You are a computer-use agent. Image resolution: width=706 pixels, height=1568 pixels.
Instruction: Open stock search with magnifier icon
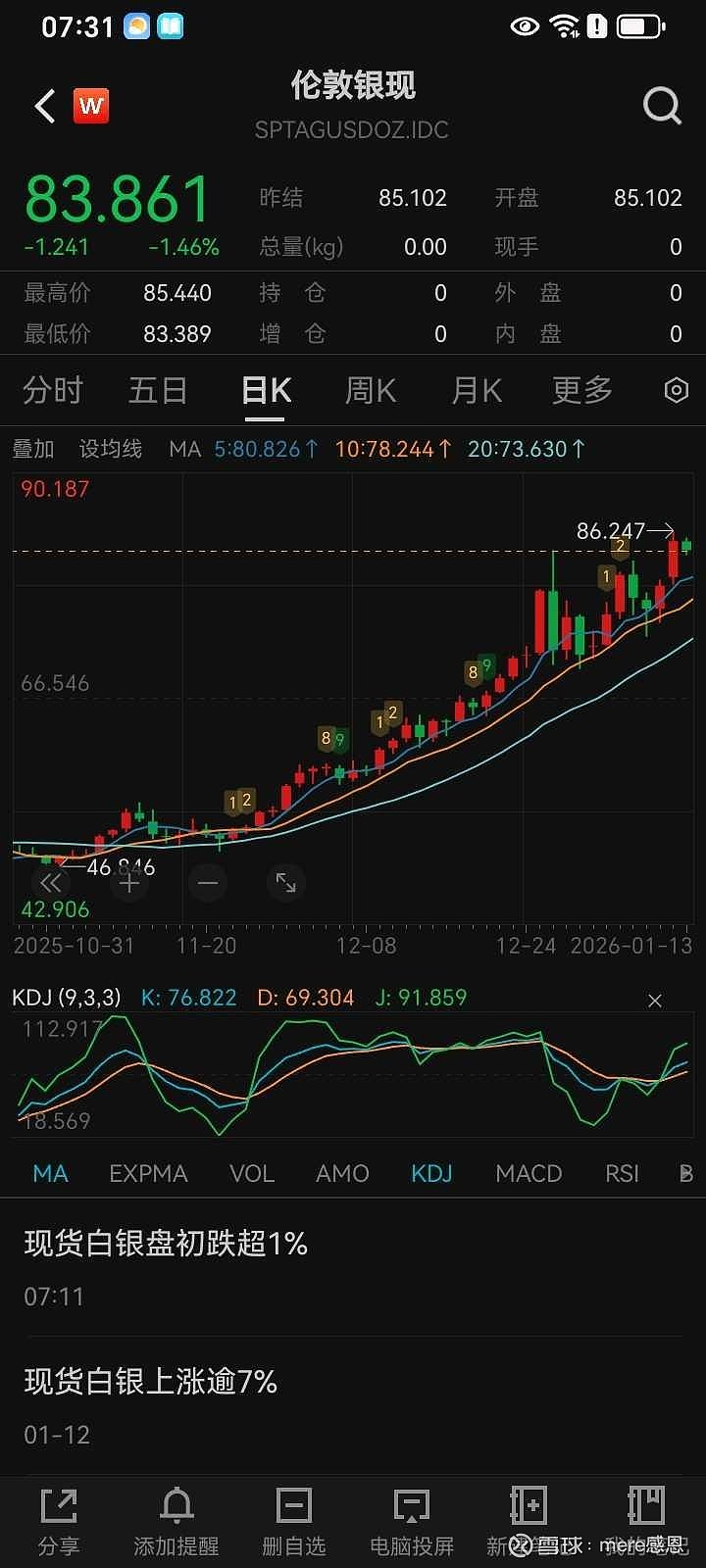tap(662, 106)
